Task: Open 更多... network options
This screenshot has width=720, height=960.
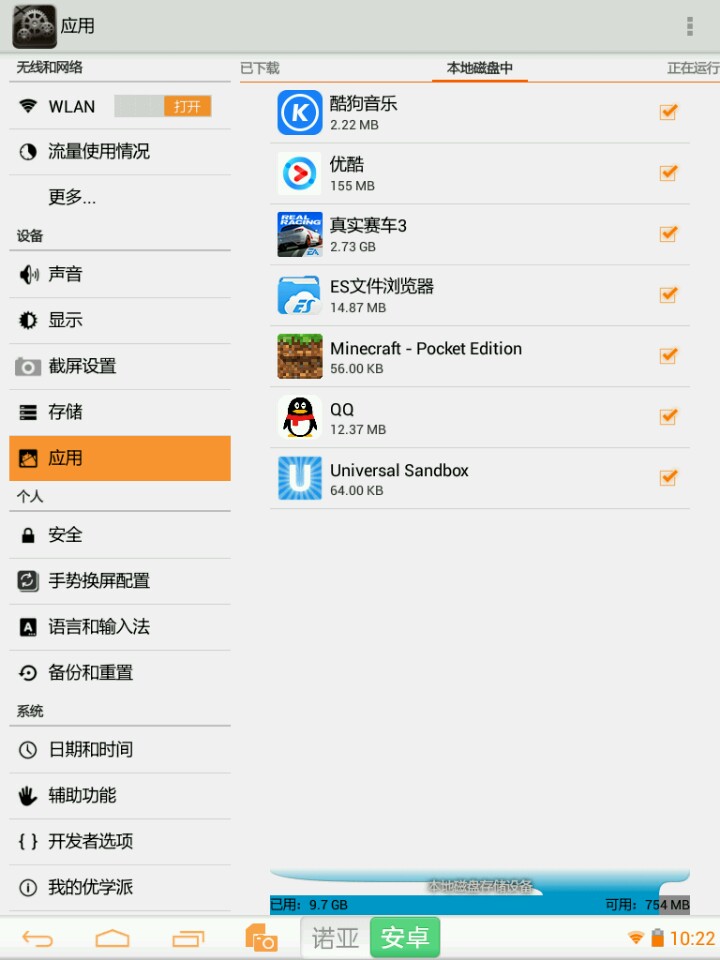Action: click(x=72, y=197)
